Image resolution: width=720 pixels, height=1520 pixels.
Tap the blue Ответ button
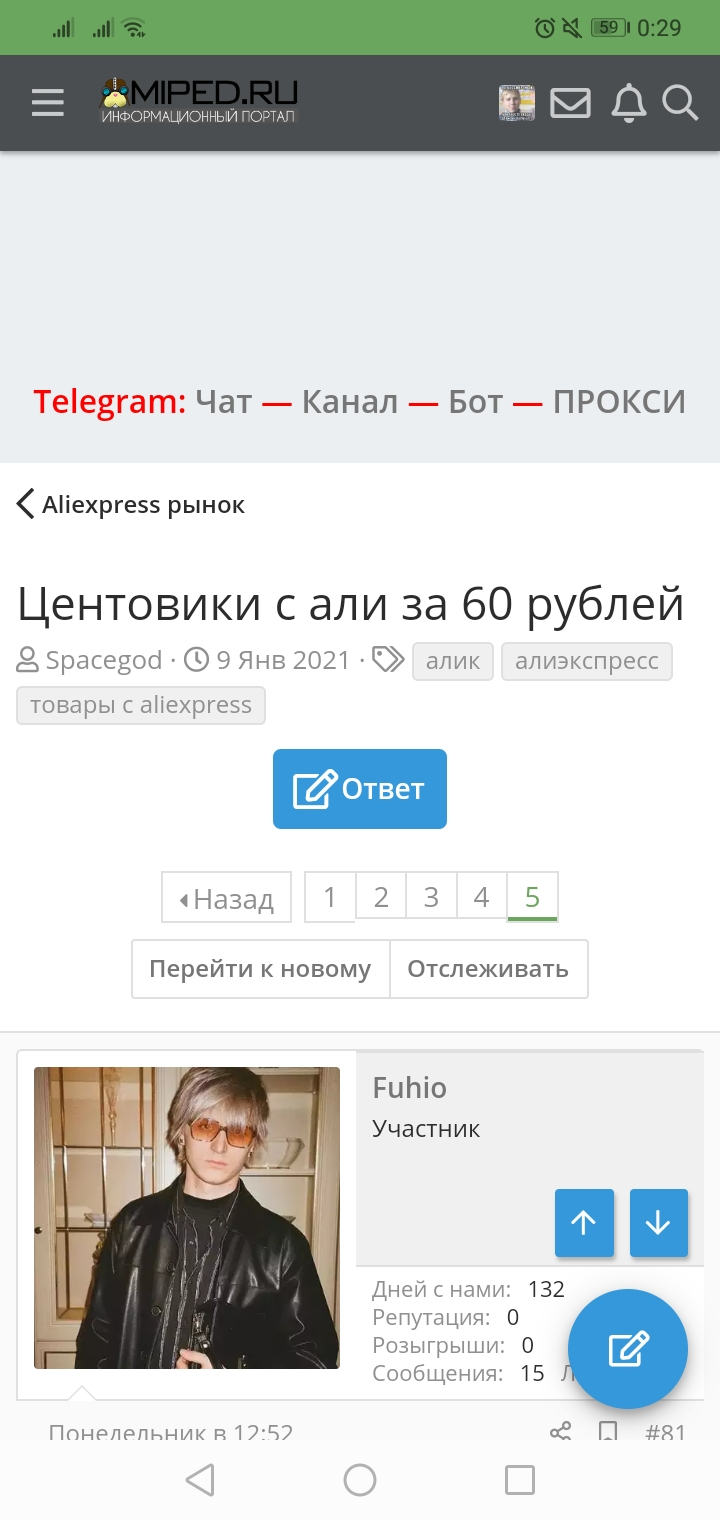coord(360,789)
